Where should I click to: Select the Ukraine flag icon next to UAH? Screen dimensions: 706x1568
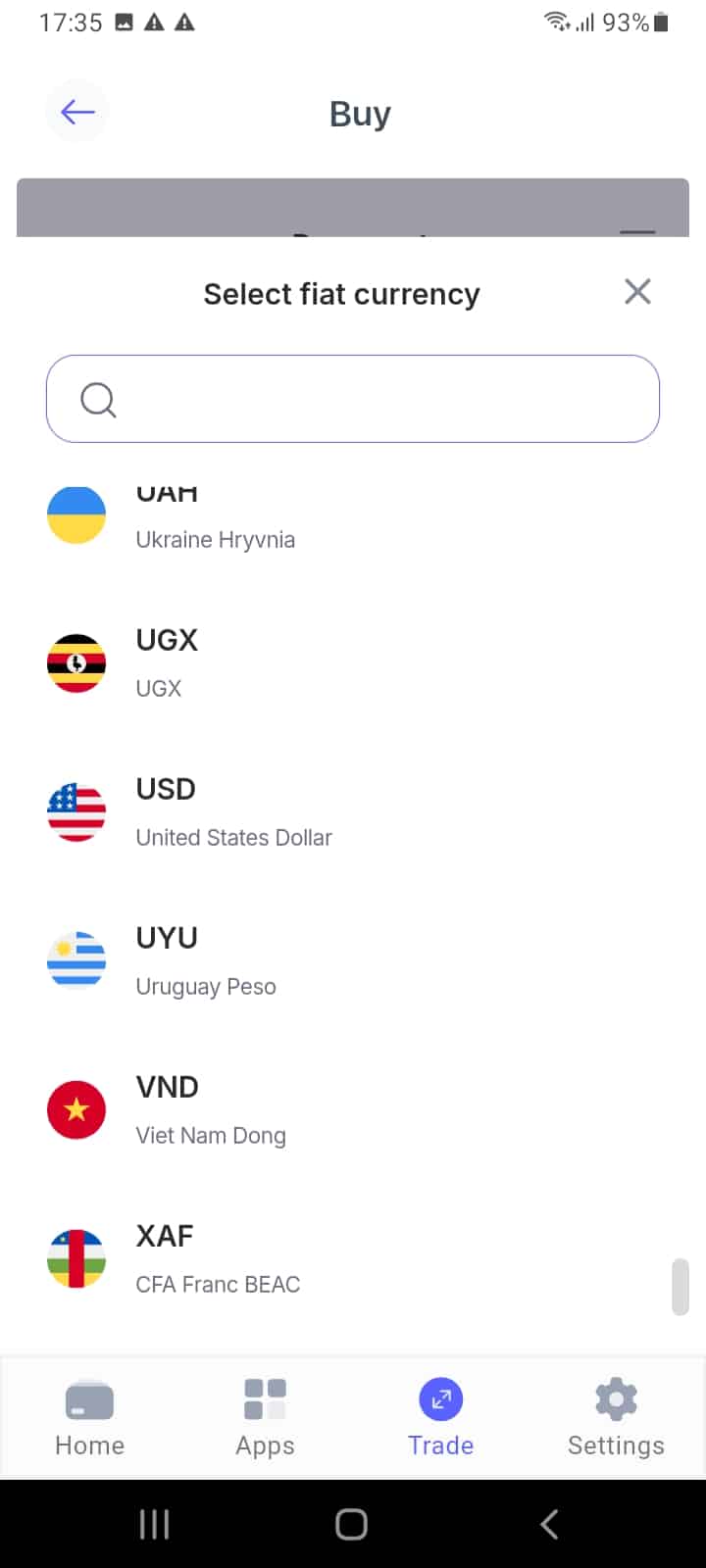[x=76, y=513]
